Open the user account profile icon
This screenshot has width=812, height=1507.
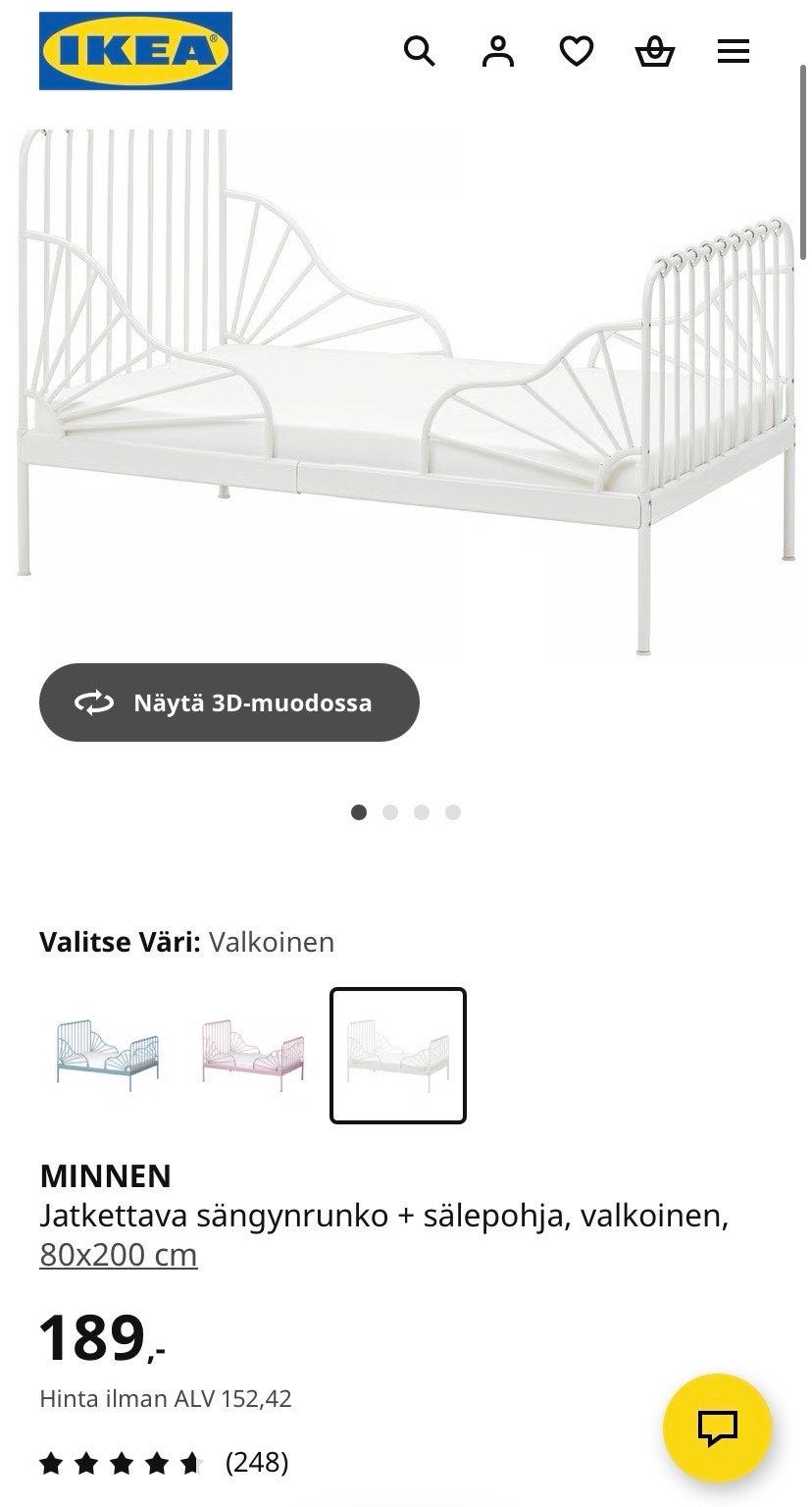[499, 51]
